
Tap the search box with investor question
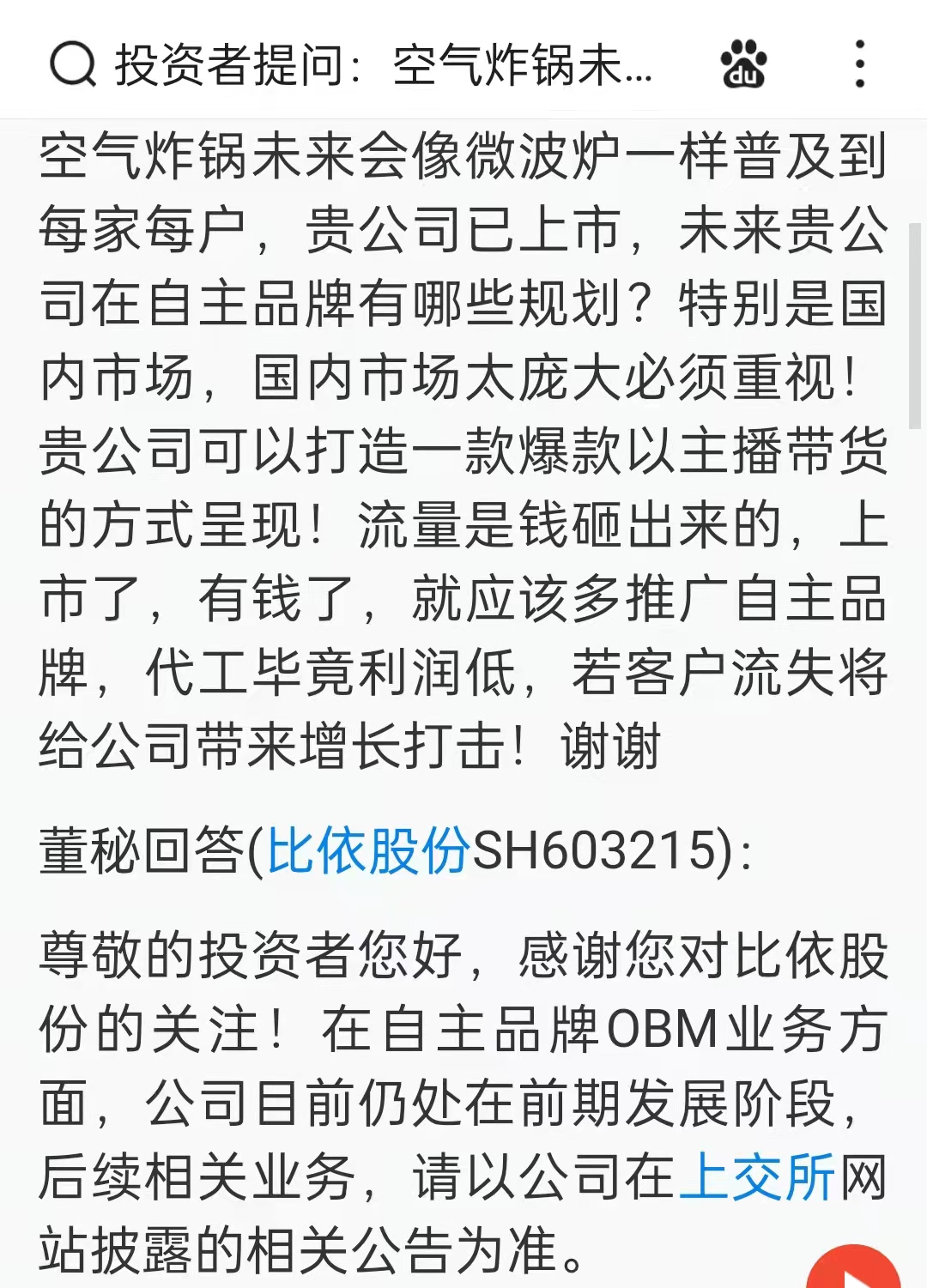coord(352,64)
